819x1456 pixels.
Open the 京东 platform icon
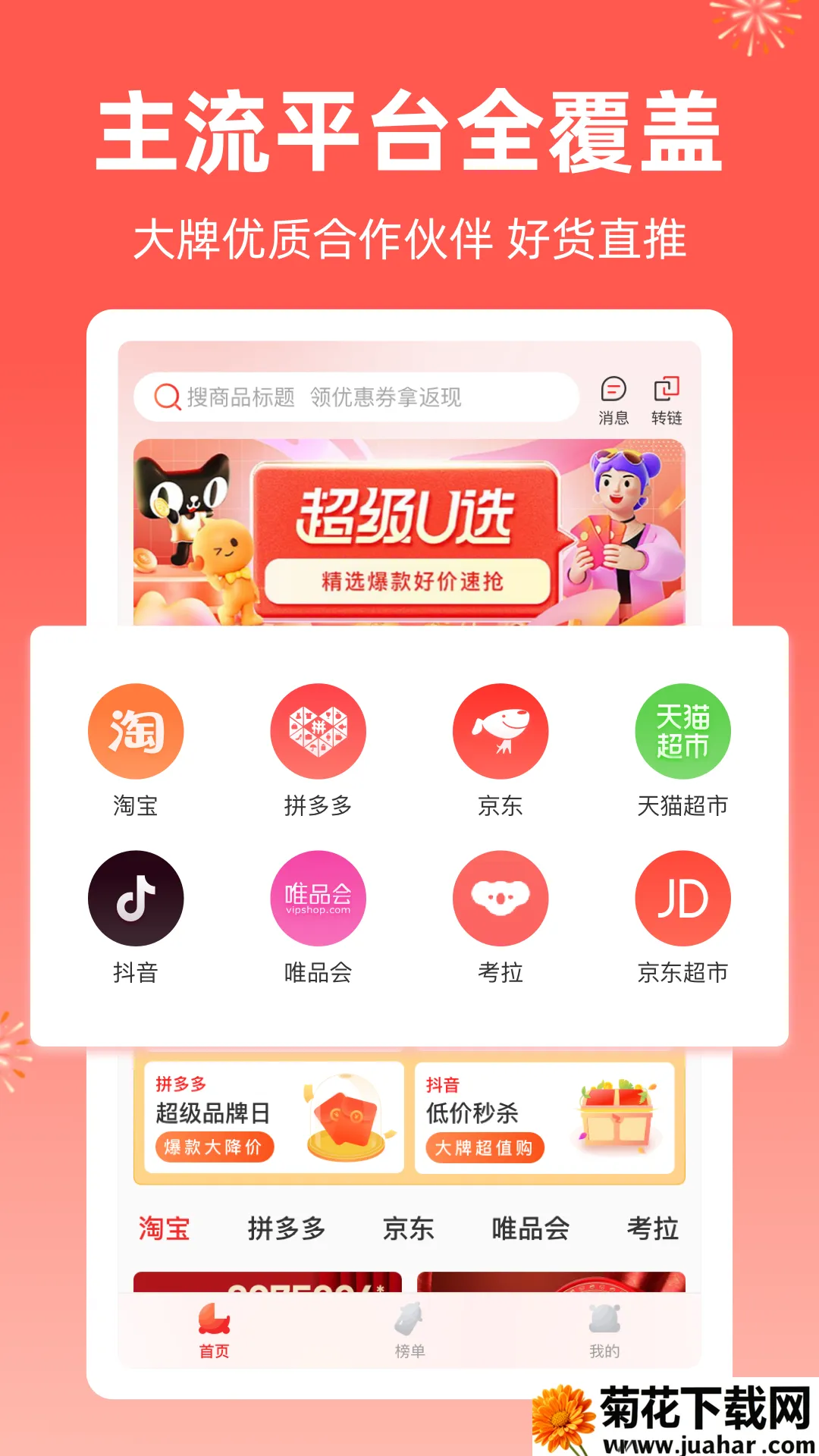click(500, 730)
